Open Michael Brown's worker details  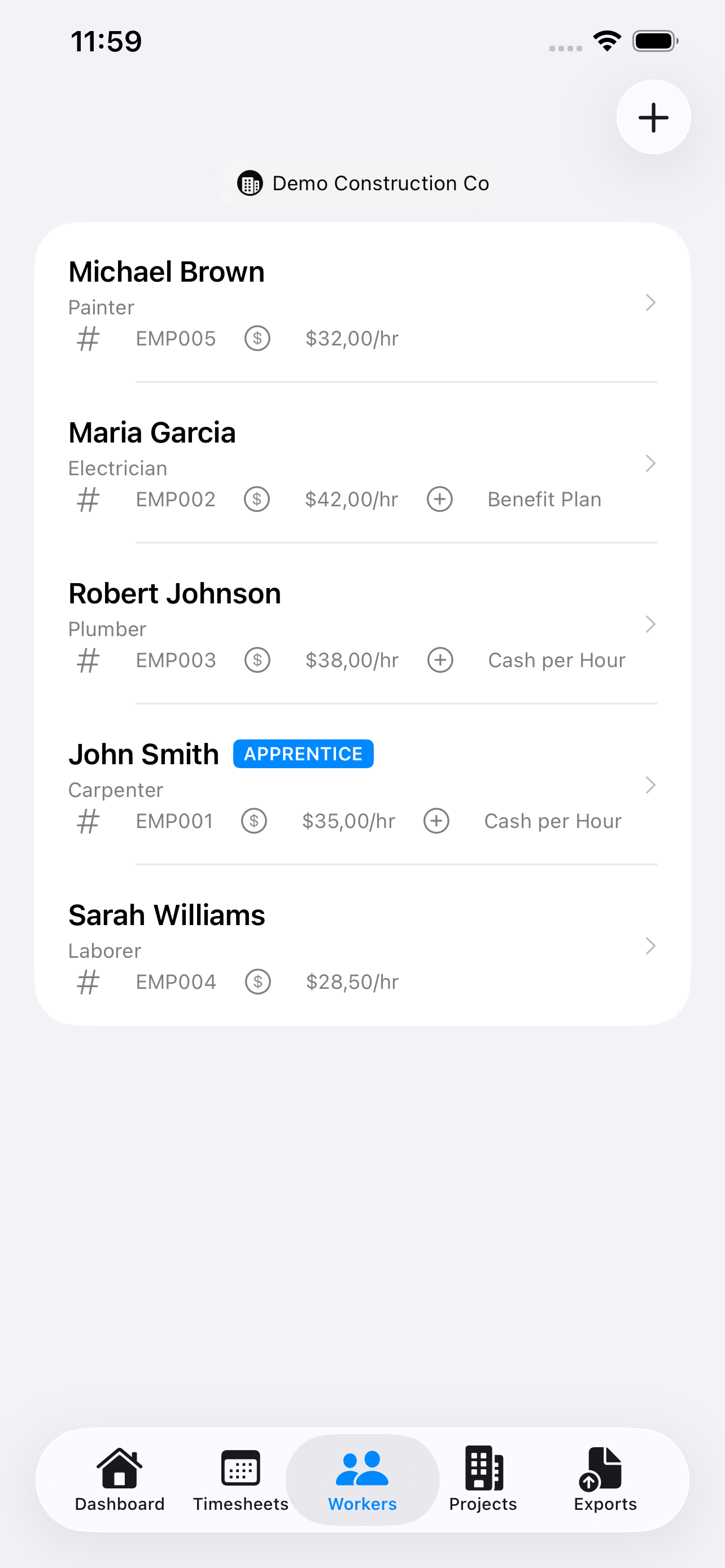pyautogui.click(x=361, y=303)
